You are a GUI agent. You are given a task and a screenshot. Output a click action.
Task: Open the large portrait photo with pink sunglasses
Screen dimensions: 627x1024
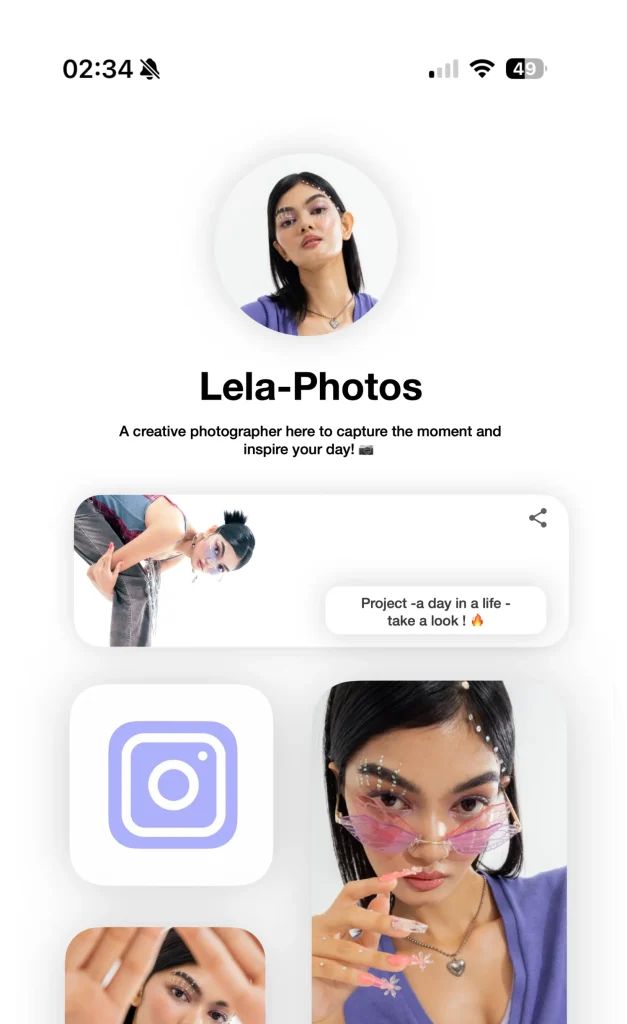439,850
